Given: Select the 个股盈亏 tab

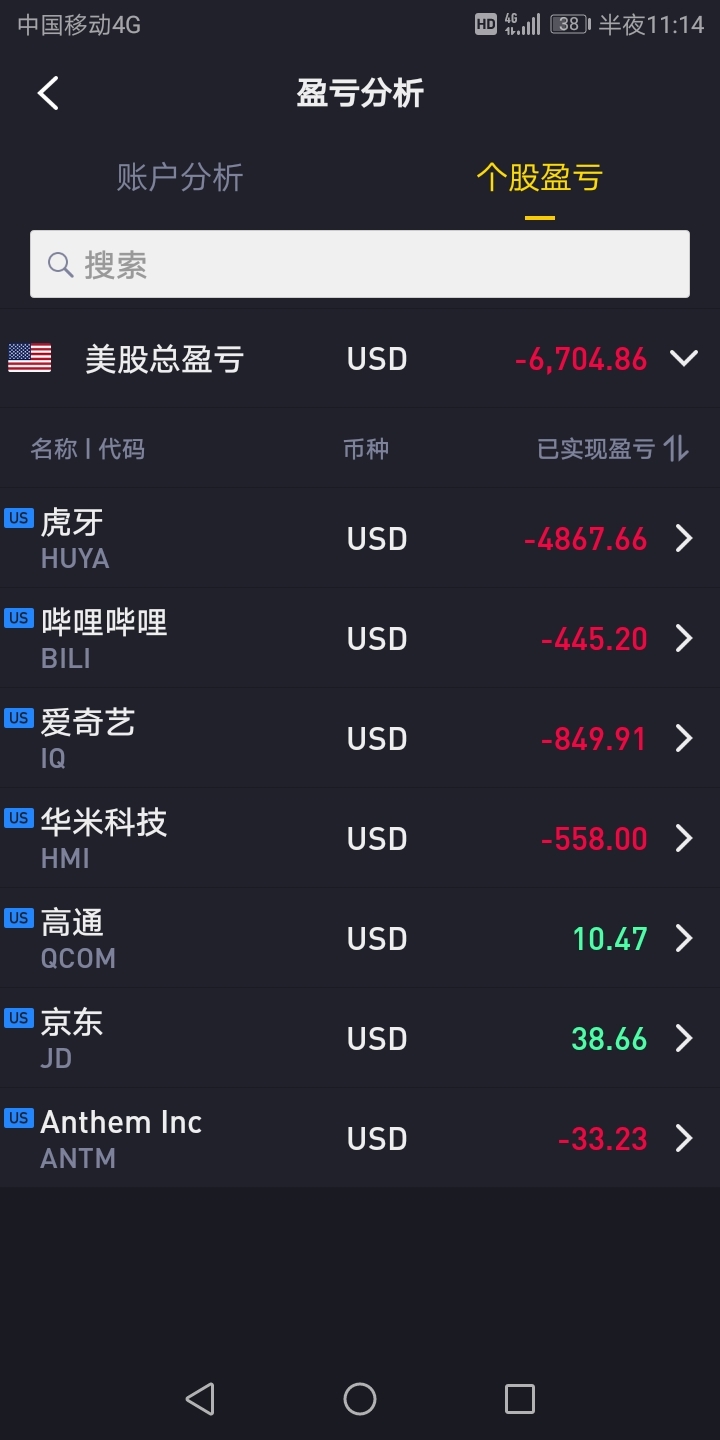Looking at the screenshot, I should pos(539,178).
